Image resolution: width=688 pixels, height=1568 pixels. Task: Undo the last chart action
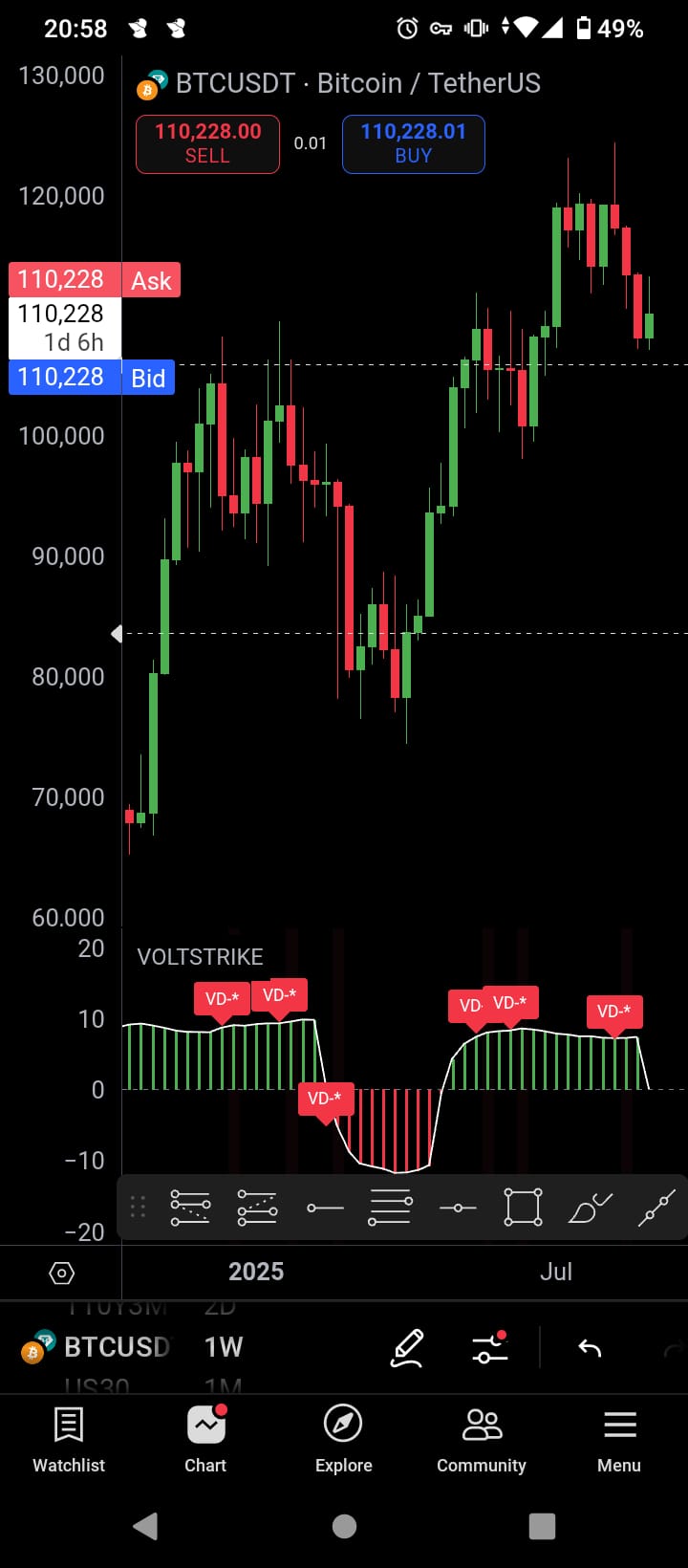590,1348
